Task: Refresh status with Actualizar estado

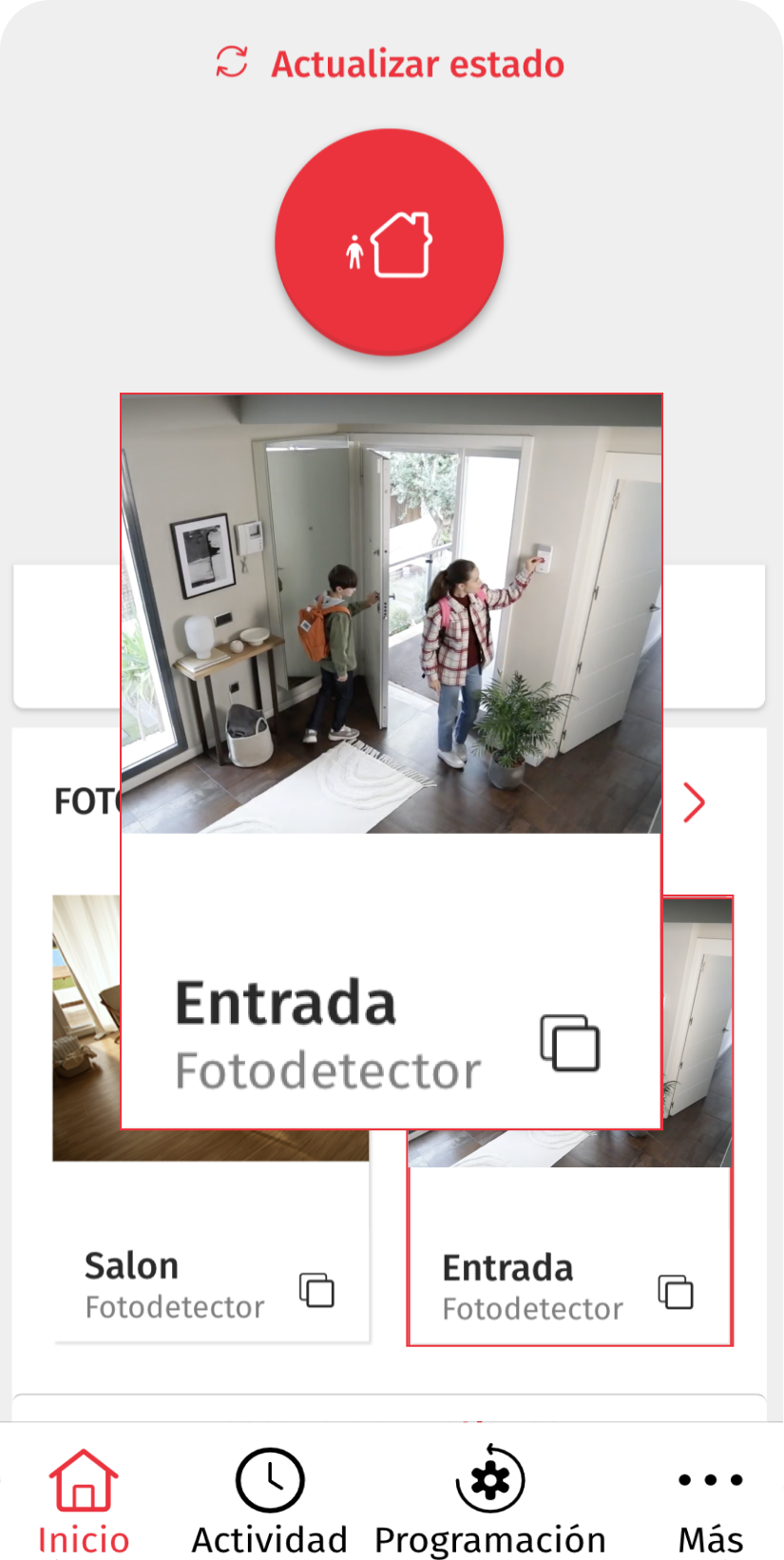Action: pos(390,64)
